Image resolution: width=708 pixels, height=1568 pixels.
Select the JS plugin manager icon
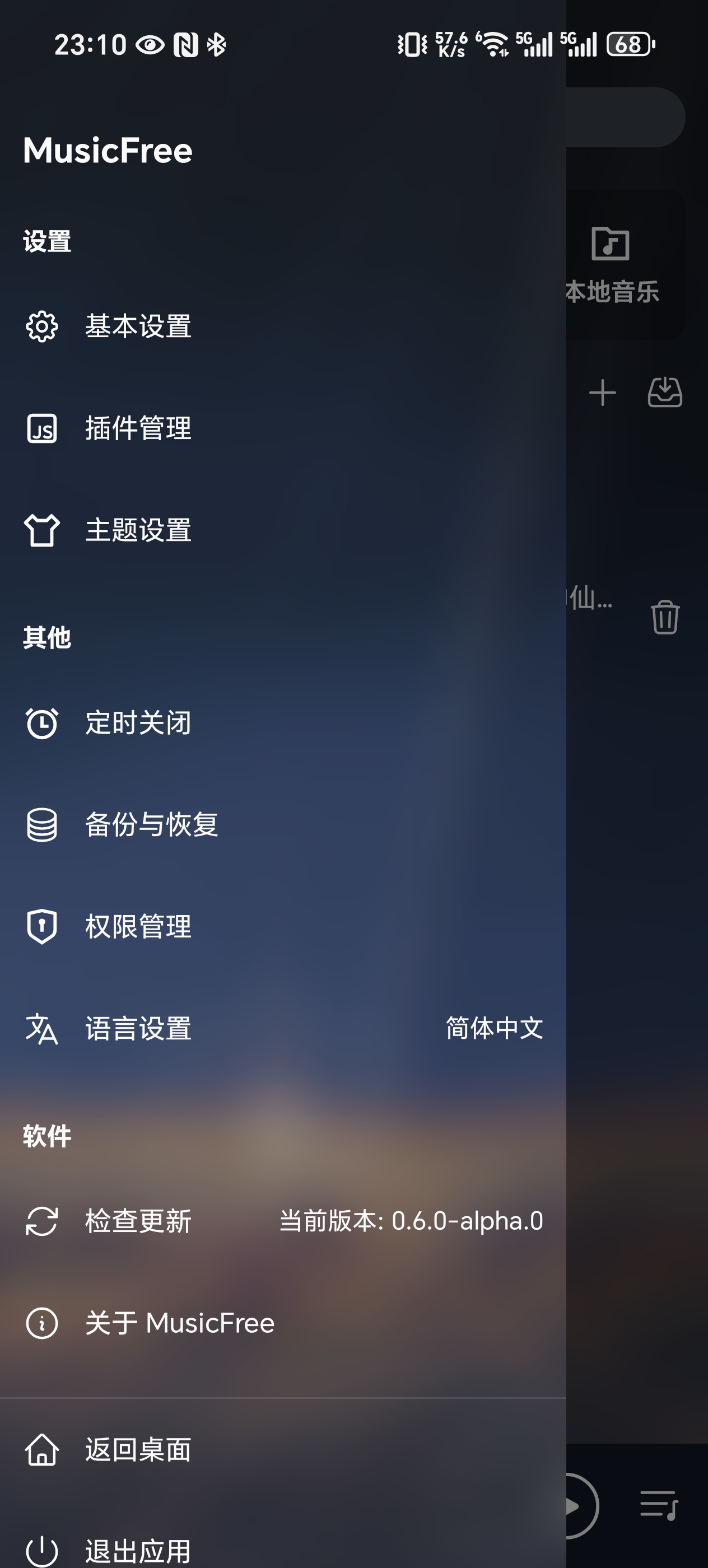(41, 429)
